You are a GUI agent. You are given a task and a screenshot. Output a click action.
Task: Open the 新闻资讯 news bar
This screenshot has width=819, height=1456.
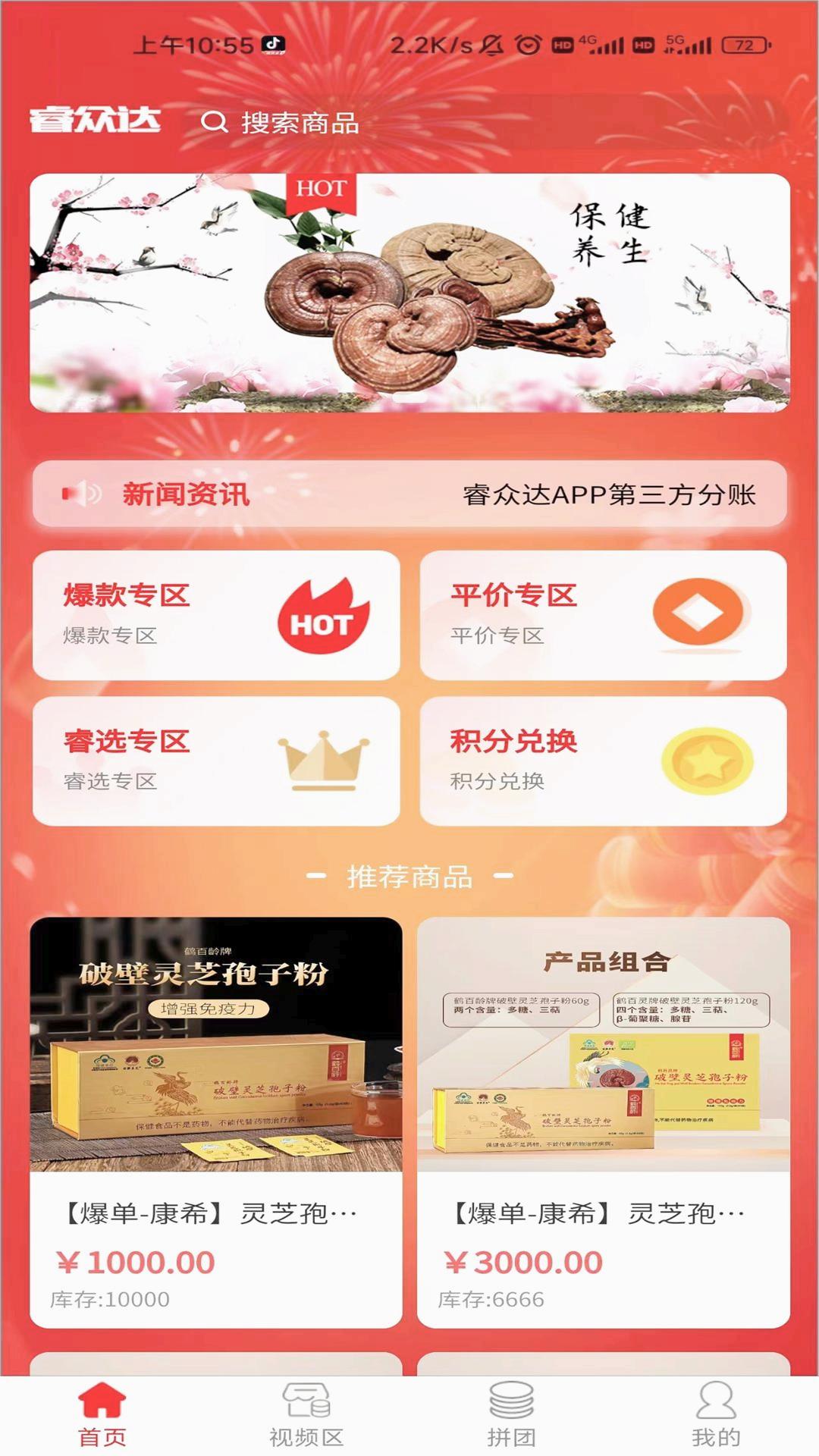[409, 494]
